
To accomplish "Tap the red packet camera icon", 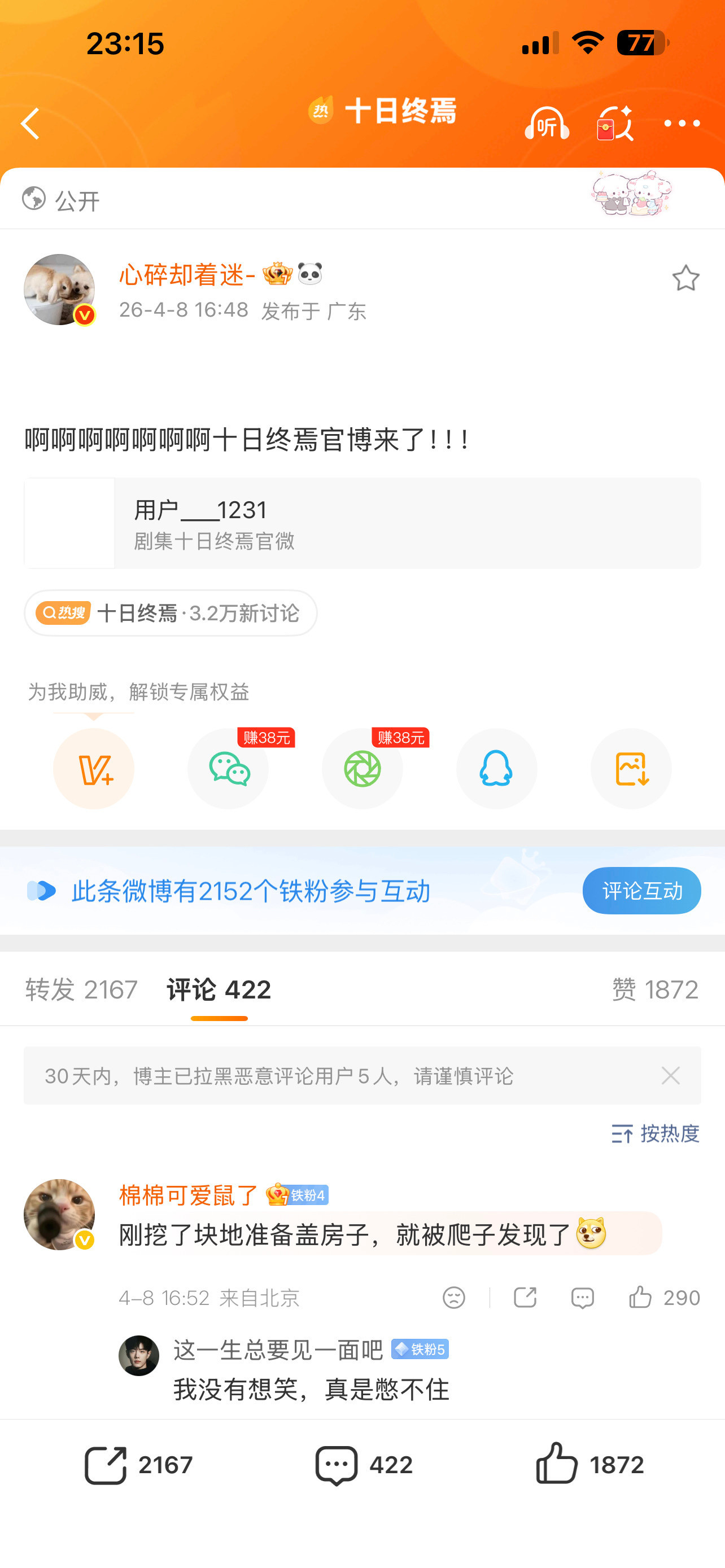I will click(x=615, y=123).
